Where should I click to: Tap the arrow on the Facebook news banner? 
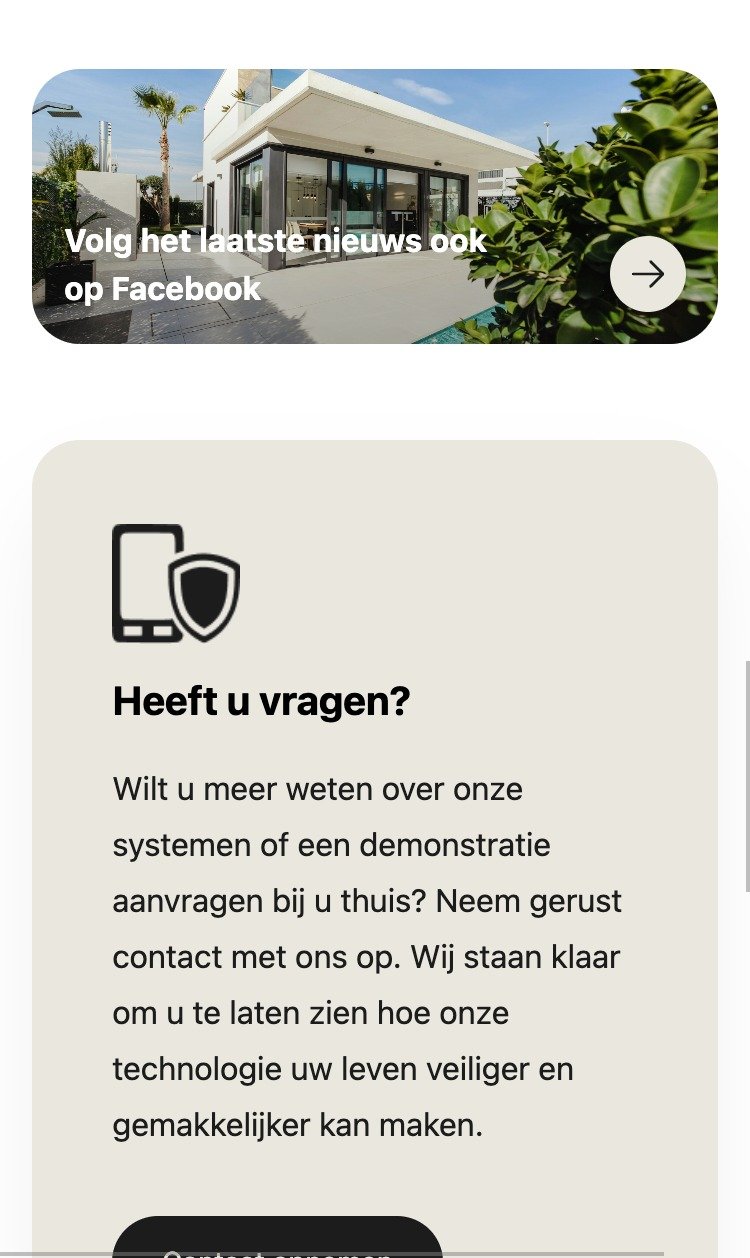[647, 274]
